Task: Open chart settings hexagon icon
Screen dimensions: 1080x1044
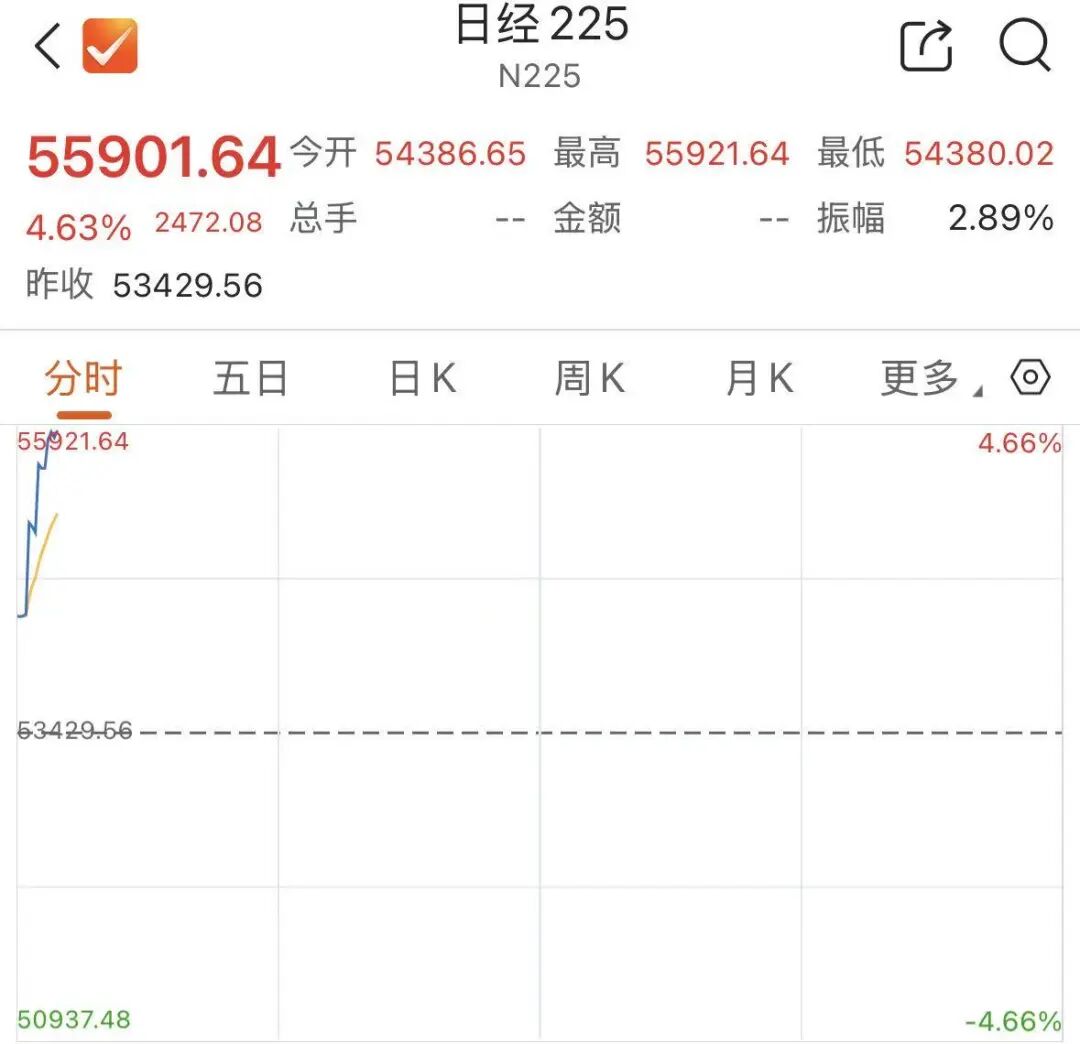Action: [x=1031, y=378]
